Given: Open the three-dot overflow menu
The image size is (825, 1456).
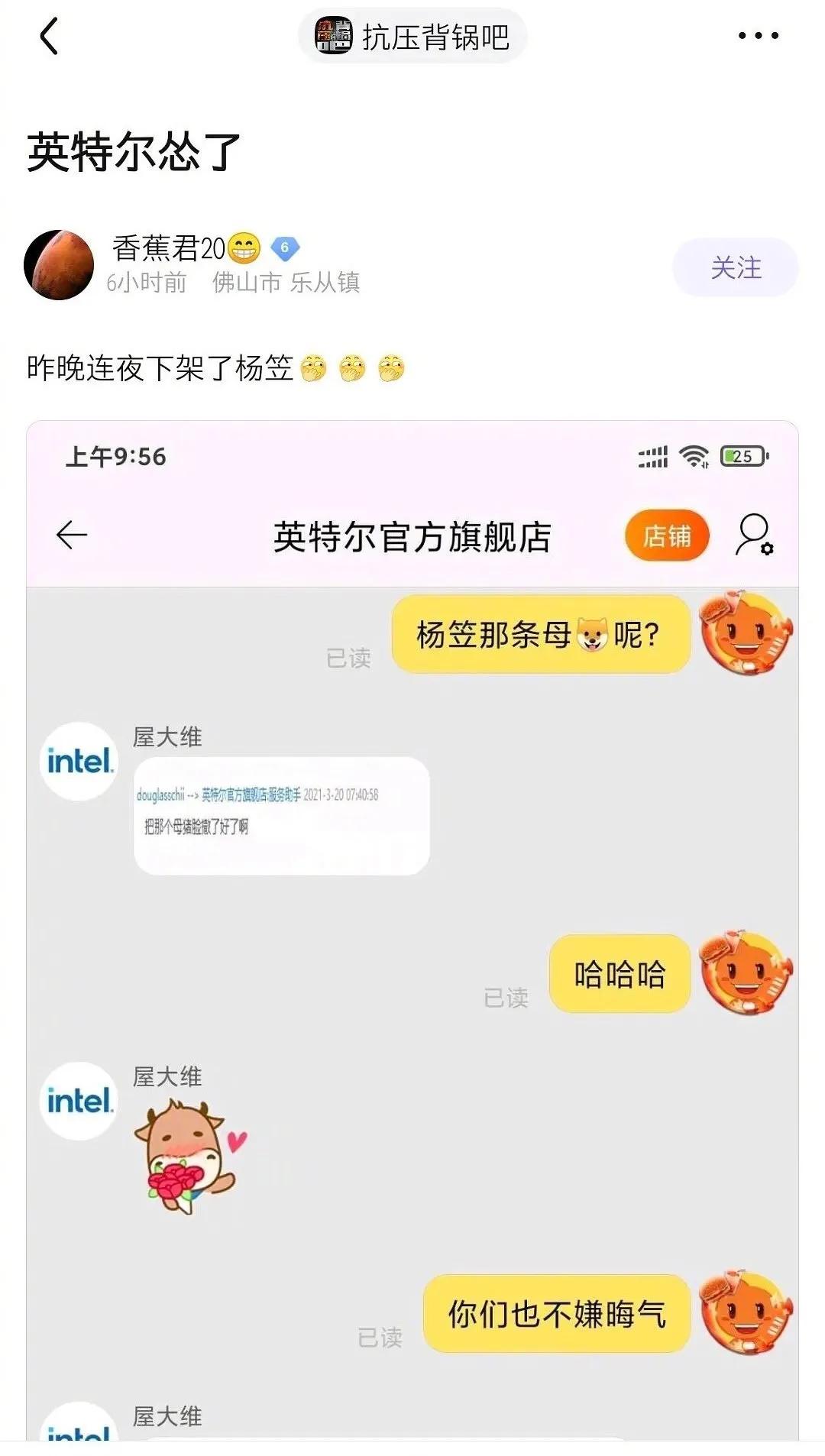Looking at the screenshot, I should click(758, 35).
